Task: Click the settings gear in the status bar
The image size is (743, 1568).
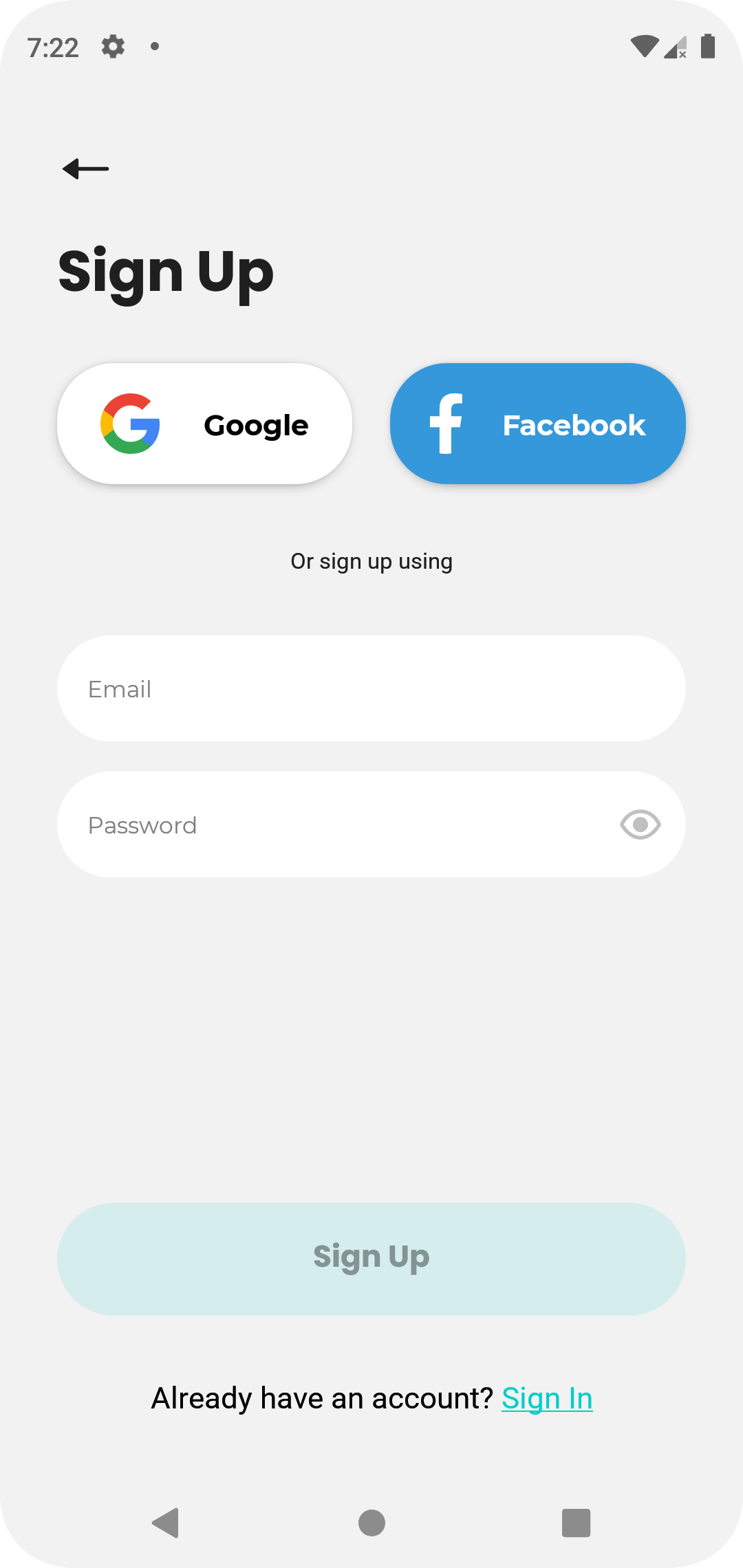Action: click(x=112, y=46)
